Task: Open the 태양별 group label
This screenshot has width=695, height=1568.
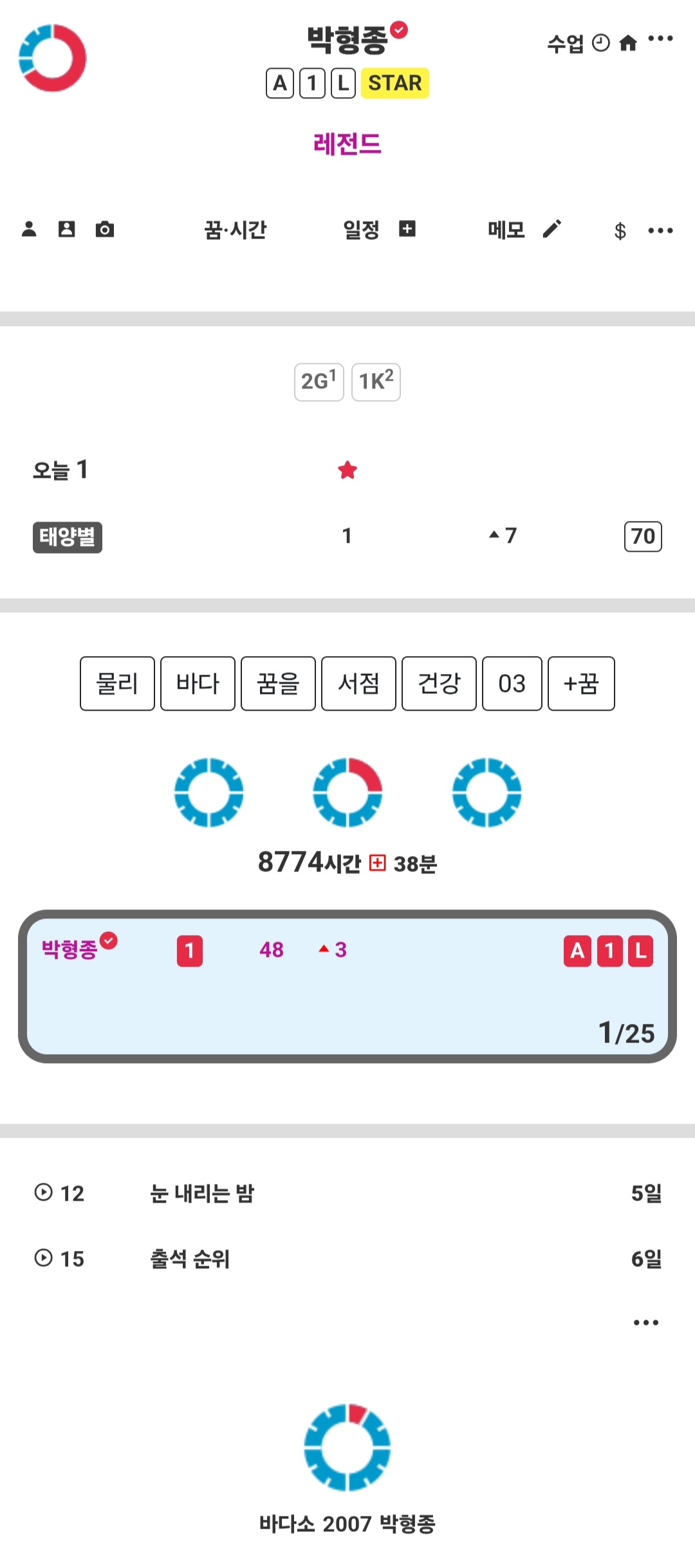Action: pyautogui.click(x=68, y=536)
